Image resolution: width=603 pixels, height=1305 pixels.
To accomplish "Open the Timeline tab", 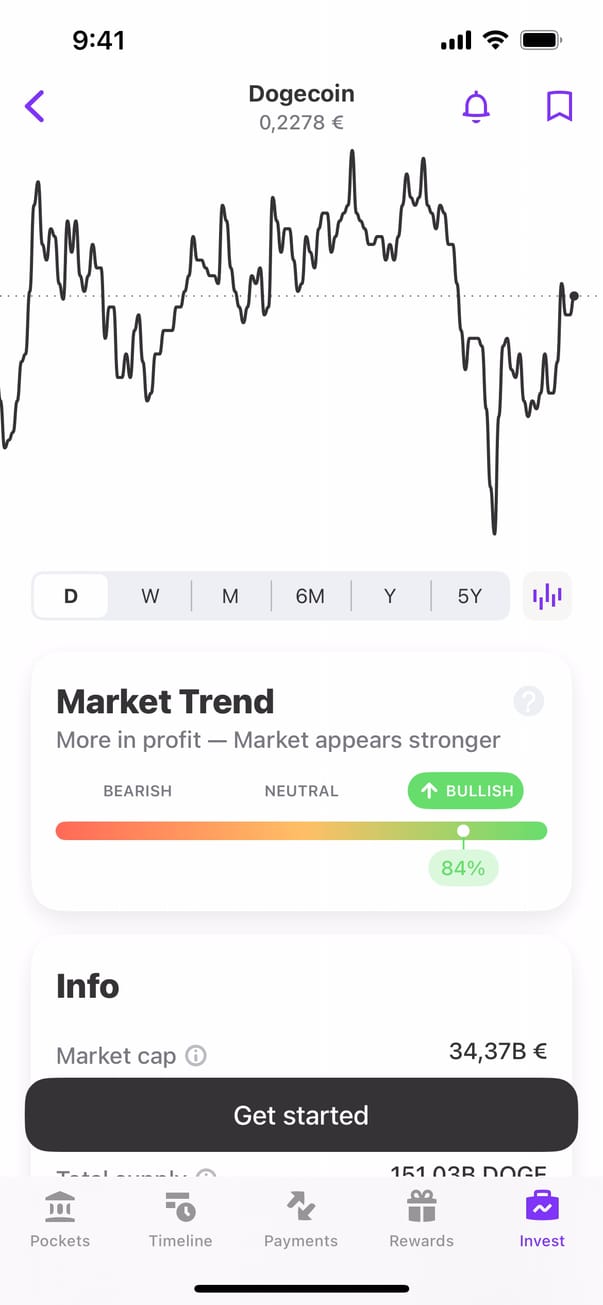I will [x=180, y=1218].
